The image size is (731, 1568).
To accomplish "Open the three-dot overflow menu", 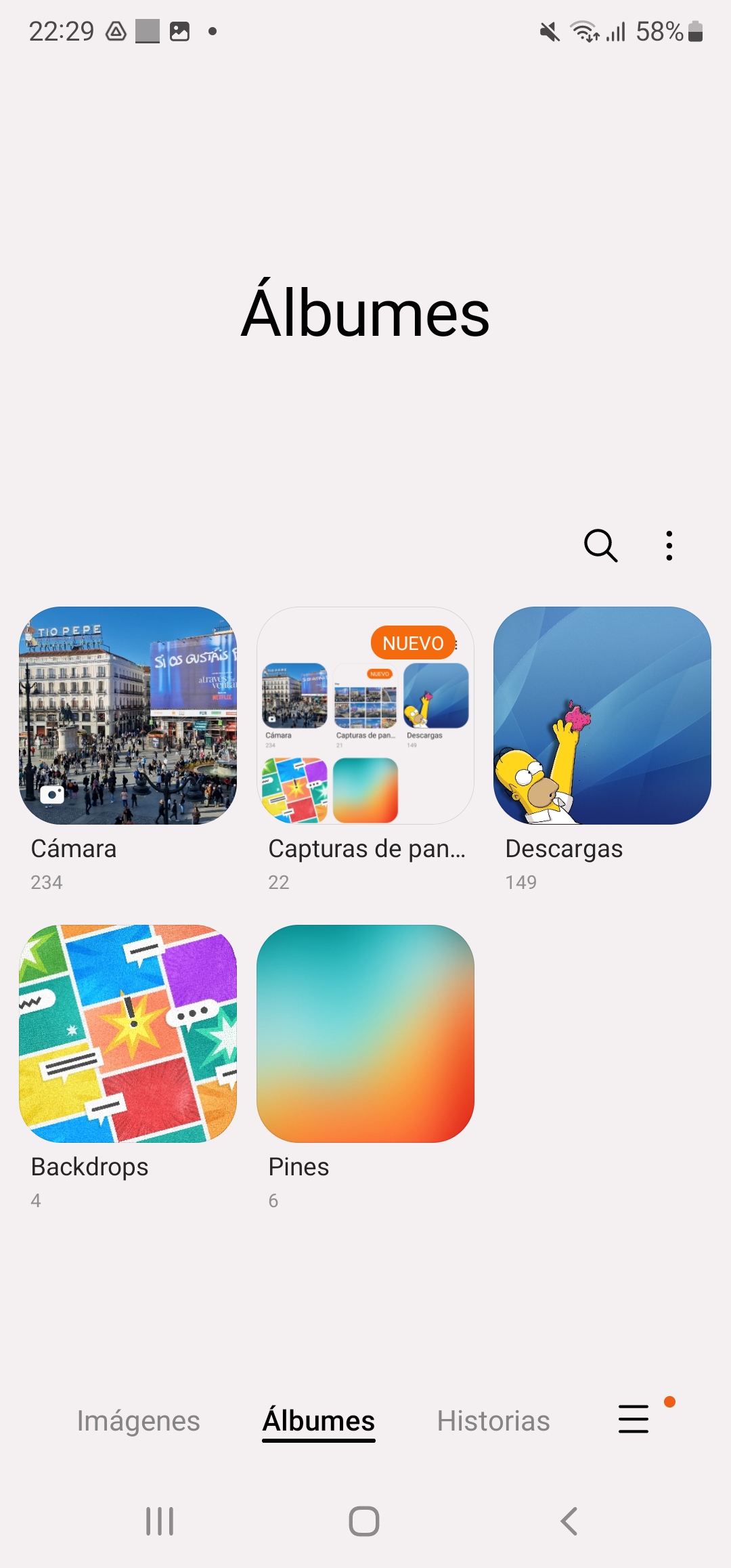I will [x=669, y=546].
